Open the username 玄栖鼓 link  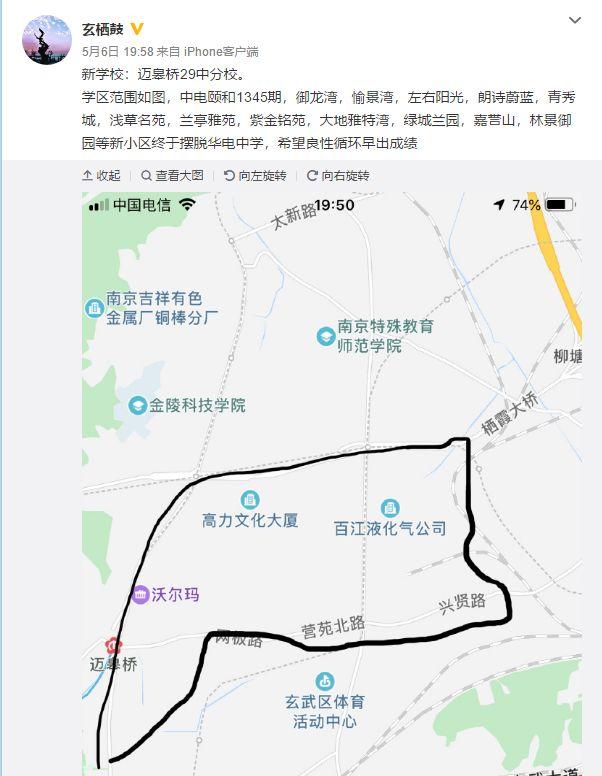point(103,28)
